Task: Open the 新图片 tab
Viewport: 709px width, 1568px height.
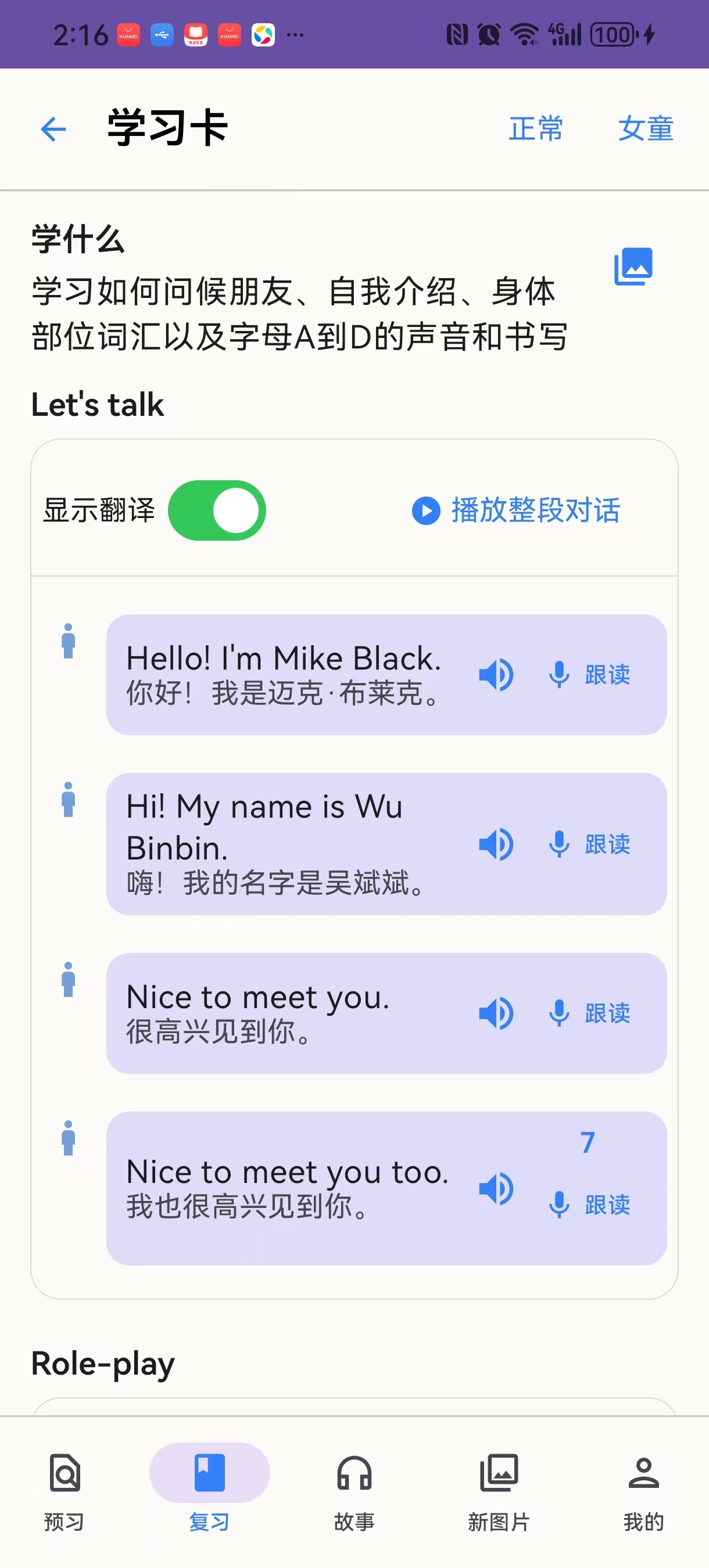Action: [498, 1497]
